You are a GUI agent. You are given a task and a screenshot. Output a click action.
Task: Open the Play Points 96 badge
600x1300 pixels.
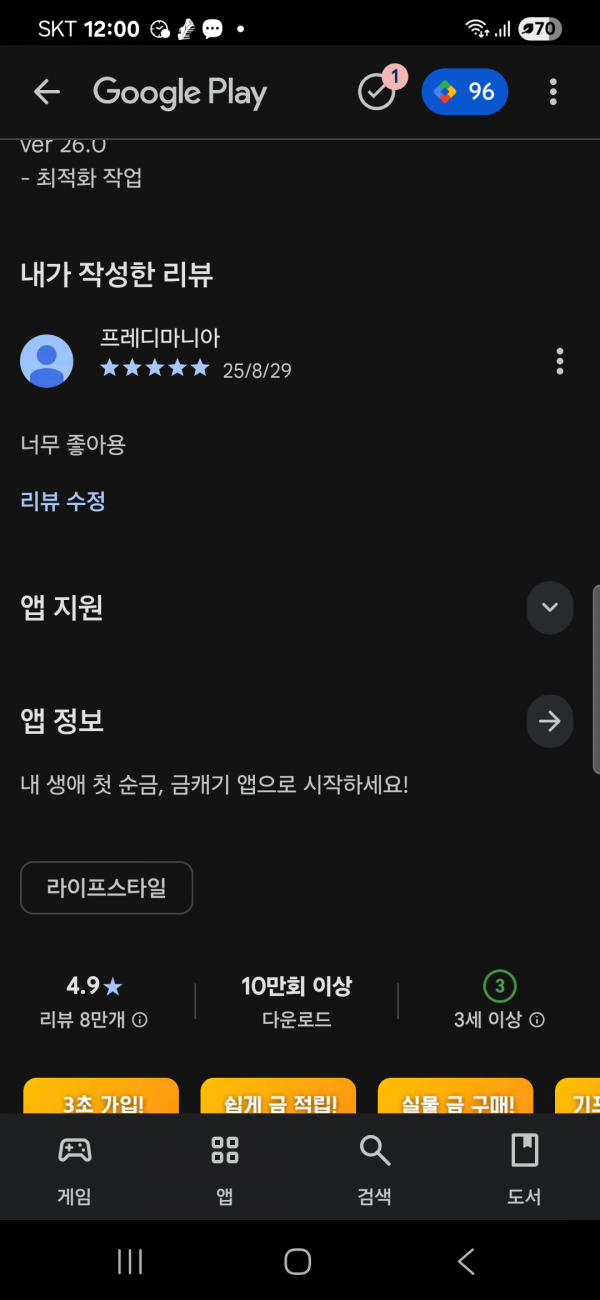(465, 92)
